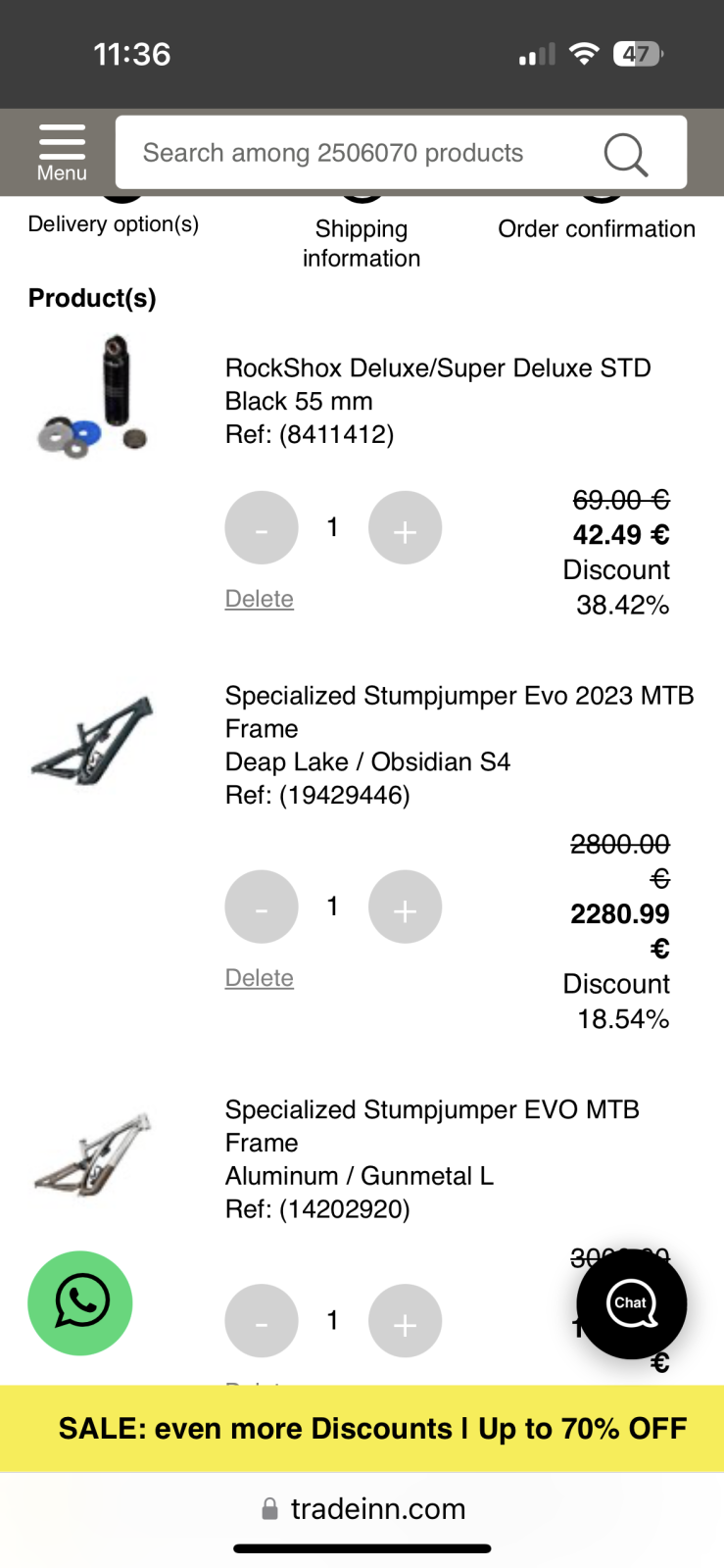
Task: Tap the magnifying glass search icon
Action: tap(625, 154)
